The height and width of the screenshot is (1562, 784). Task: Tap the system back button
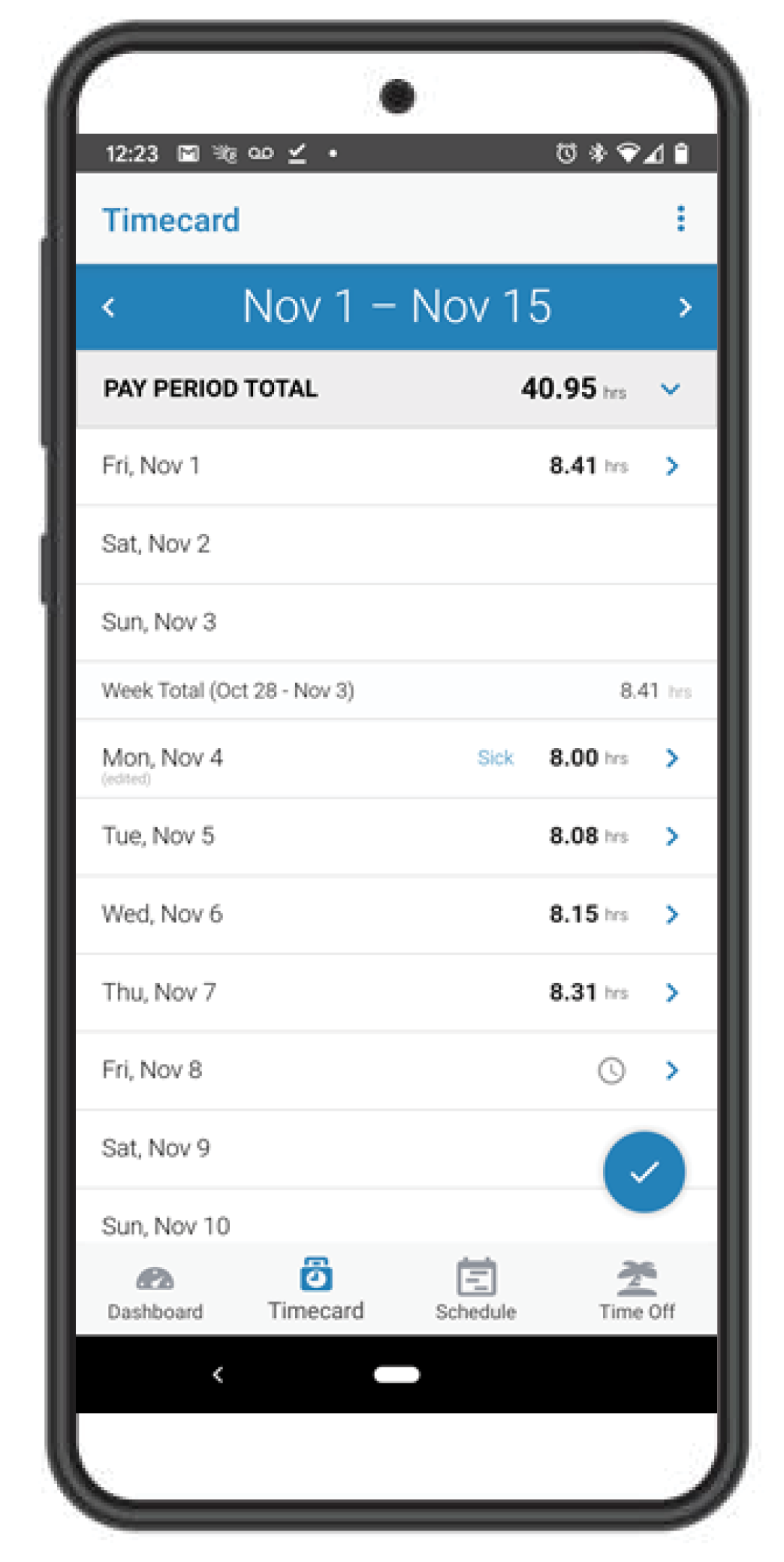point(219,1374)
